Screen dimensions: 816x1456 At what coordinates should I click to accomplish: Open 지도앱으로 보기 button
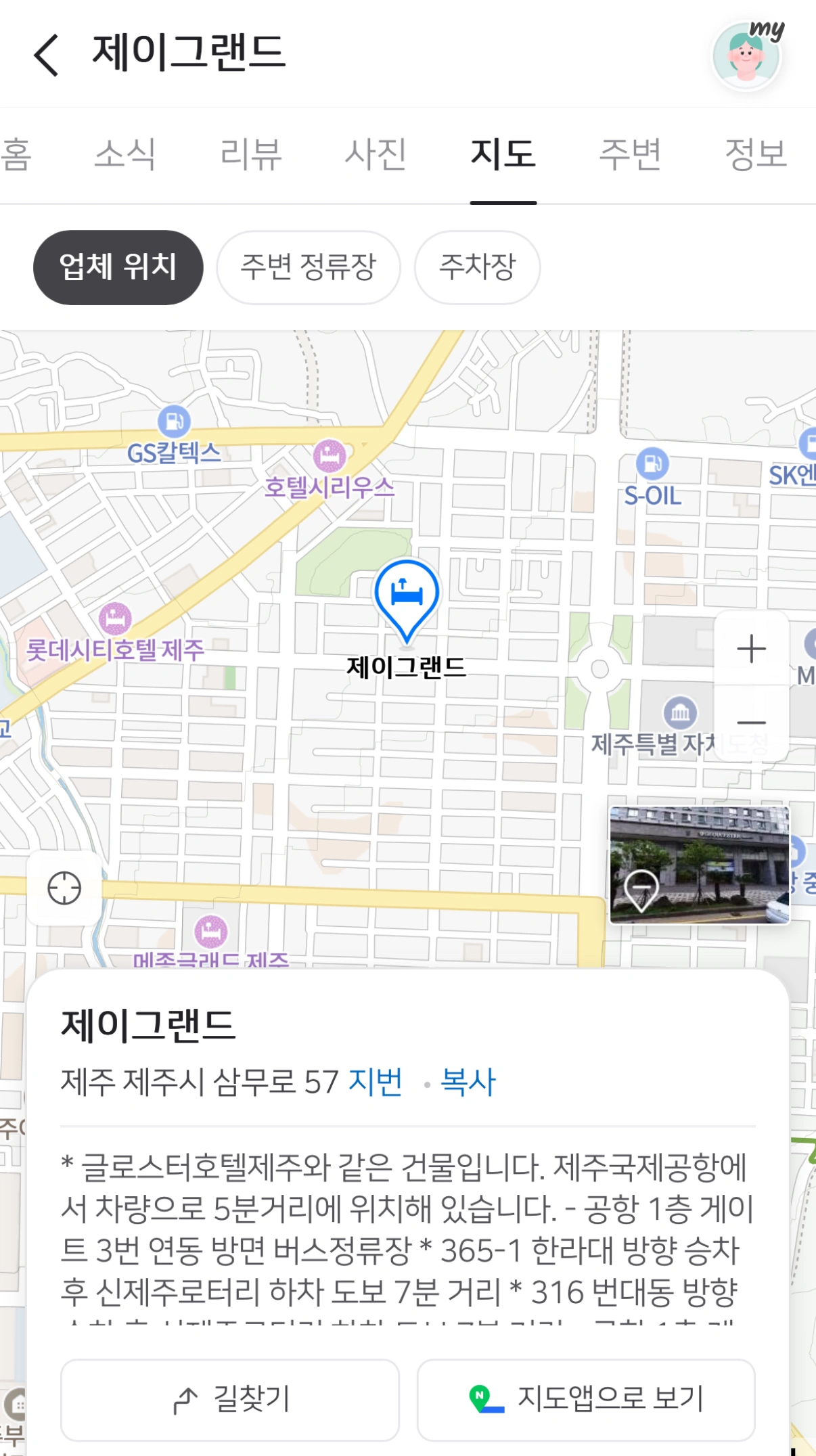click(586, 1400)
